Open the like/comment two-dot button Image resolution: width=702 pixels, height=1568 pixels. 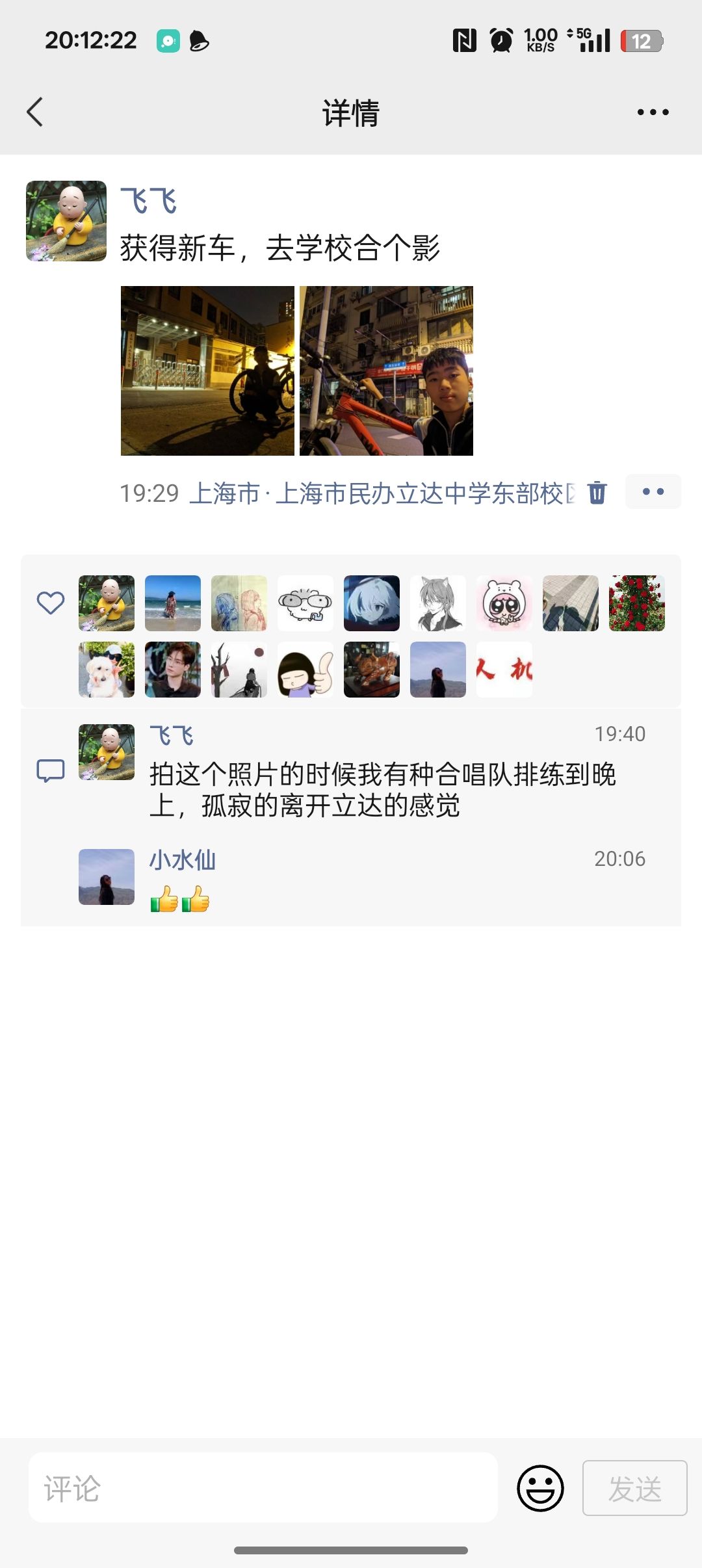click(653, 491)
